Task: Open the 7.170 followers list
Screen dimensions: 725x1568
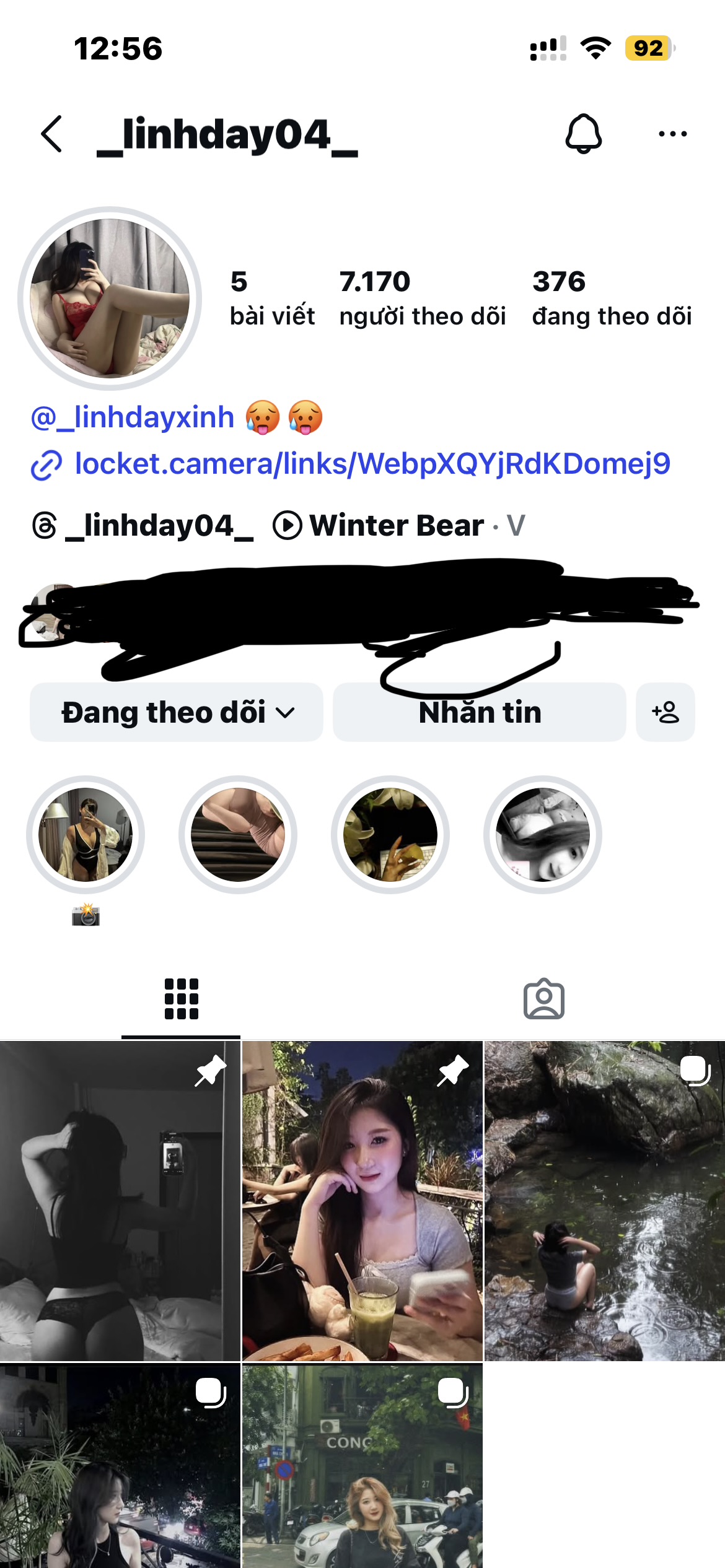Action: click(x=422, y=298)
